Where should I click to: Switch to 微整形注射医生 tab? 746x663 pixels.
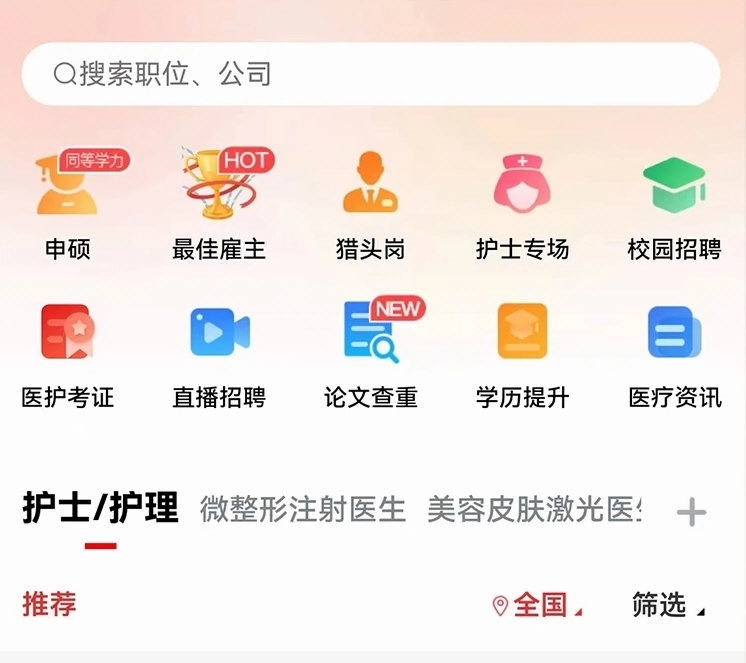303,510
